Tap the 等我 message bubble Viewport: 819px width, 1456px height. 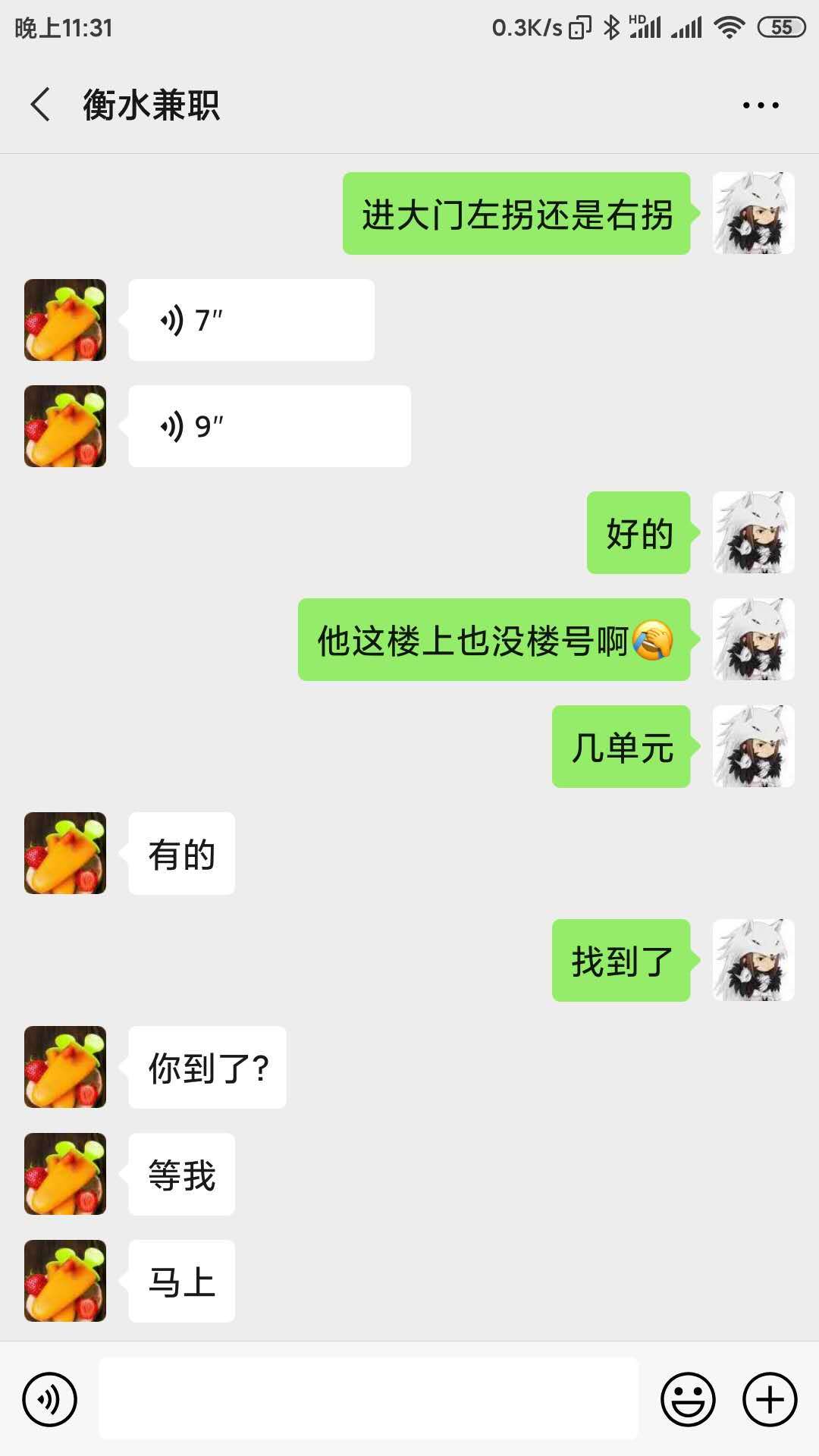click(180, 1174)
